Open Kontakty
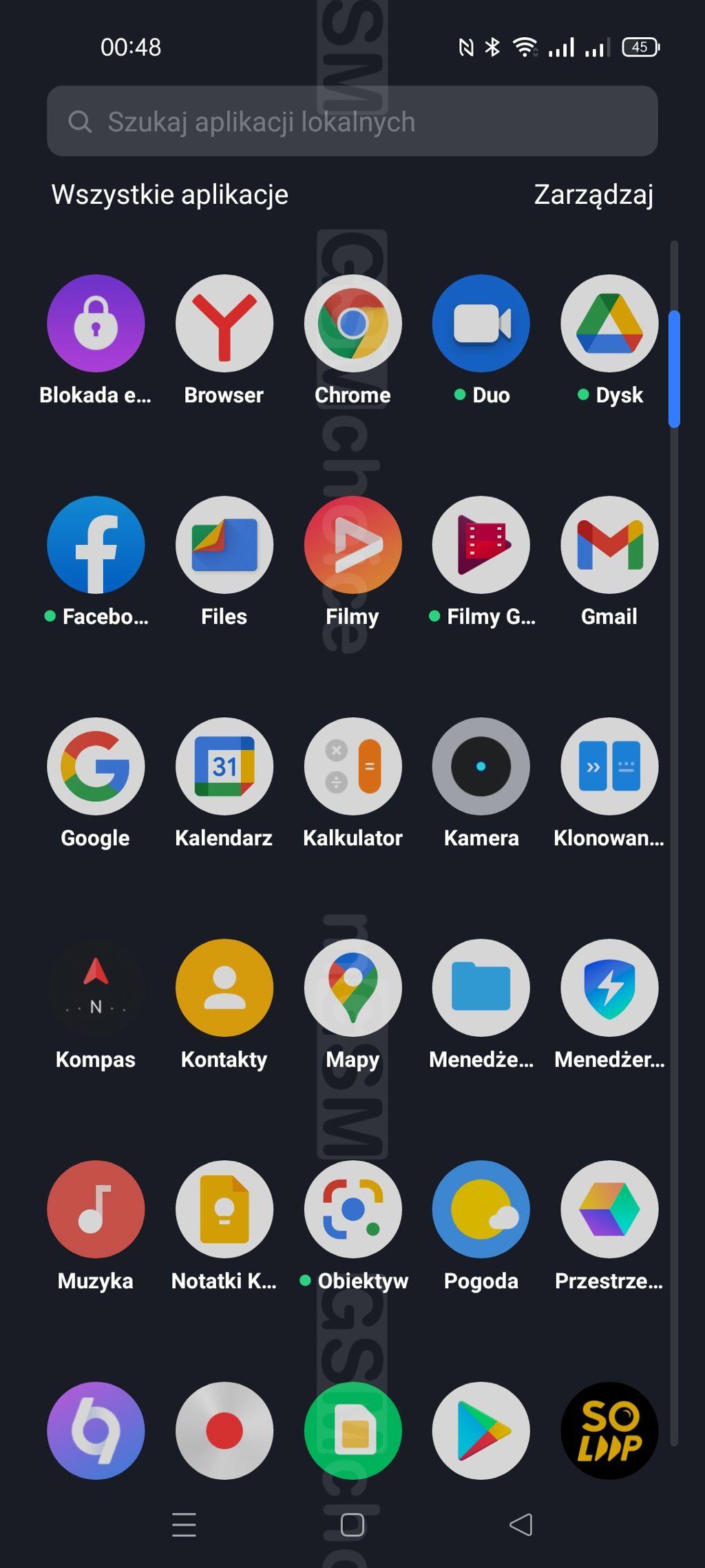Image resolution: width=705 pixels, height=1568 pixels. point(224,988)
